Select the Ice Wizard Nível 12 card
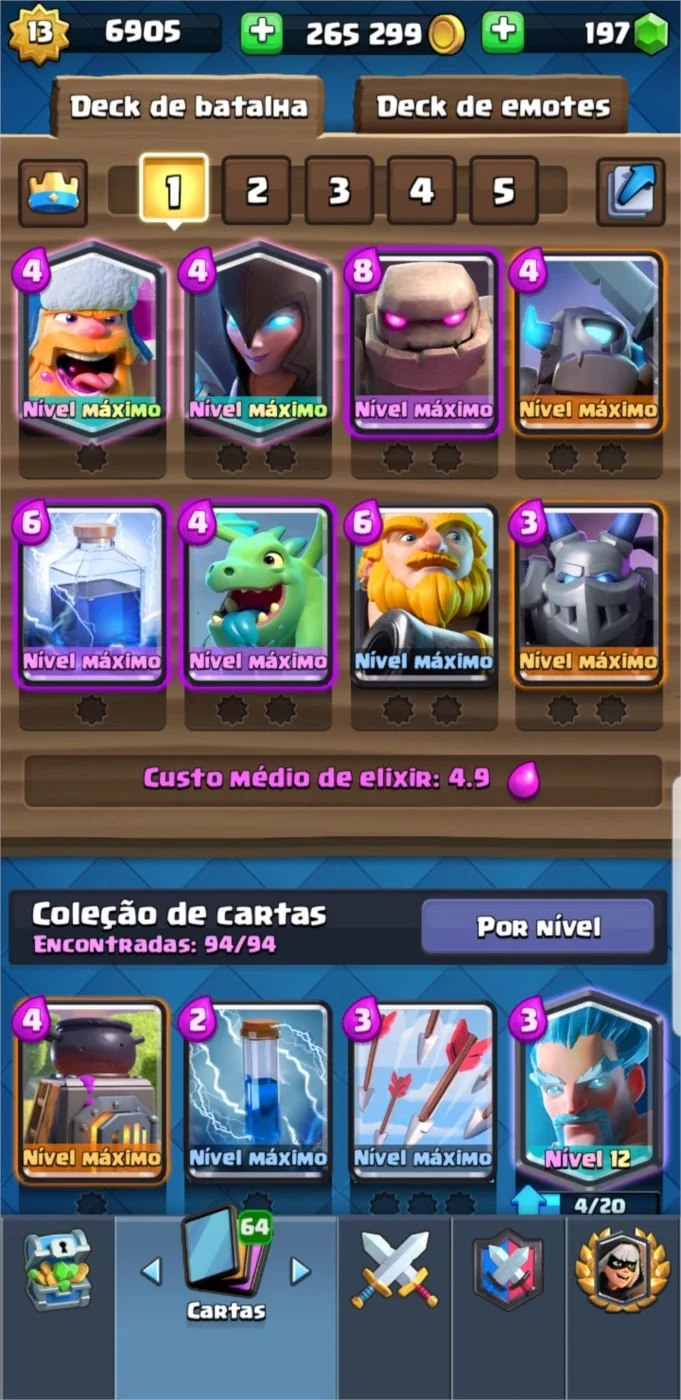 [x=588, y=1090]
